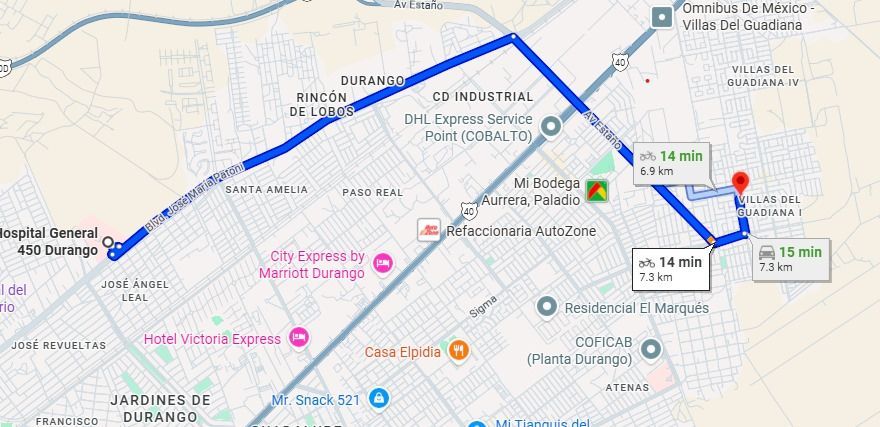Open Mi Bodega Aurrera, Paladio marker
The height and width of the screenshot is (427, 880).
596,190
